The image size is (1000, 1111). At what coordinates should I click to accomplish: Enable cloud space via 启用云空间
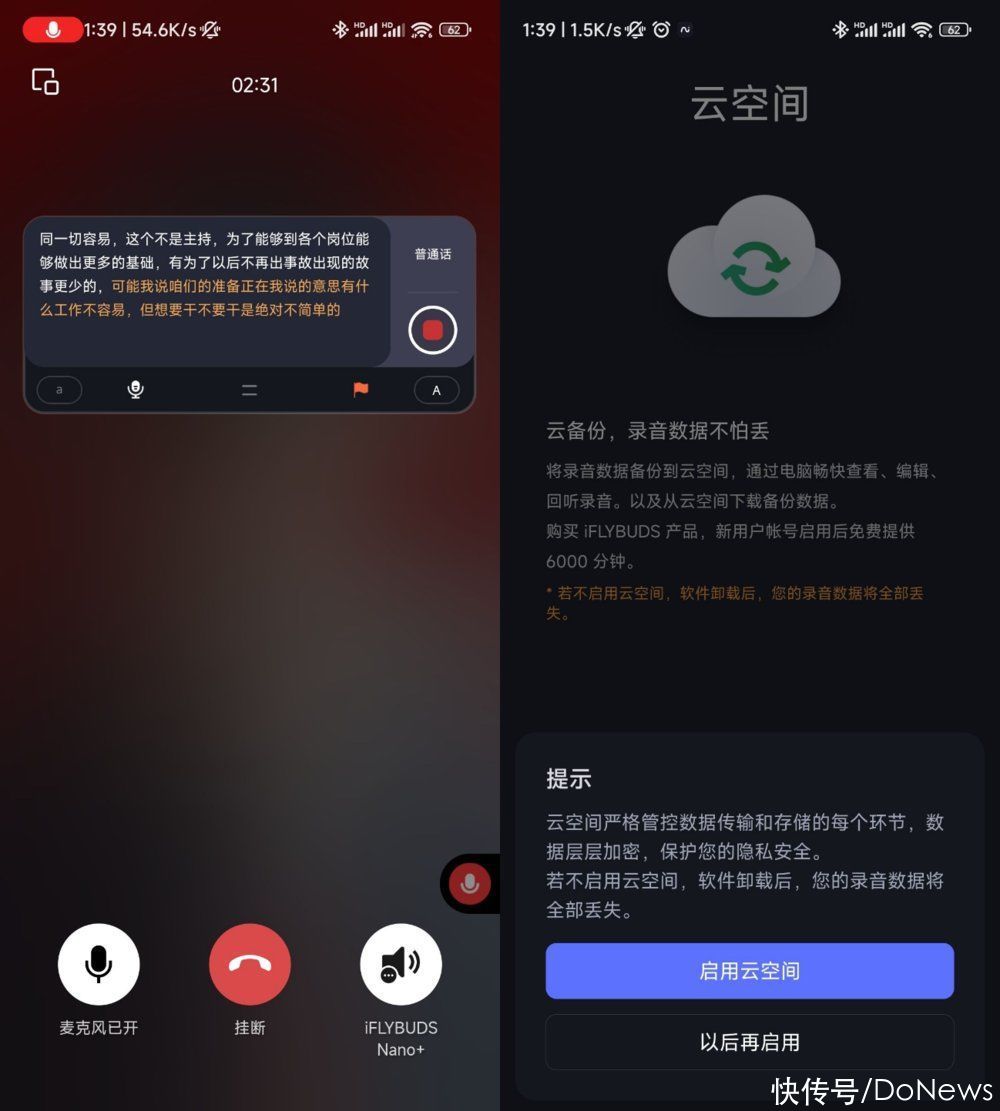coord(749,971)
